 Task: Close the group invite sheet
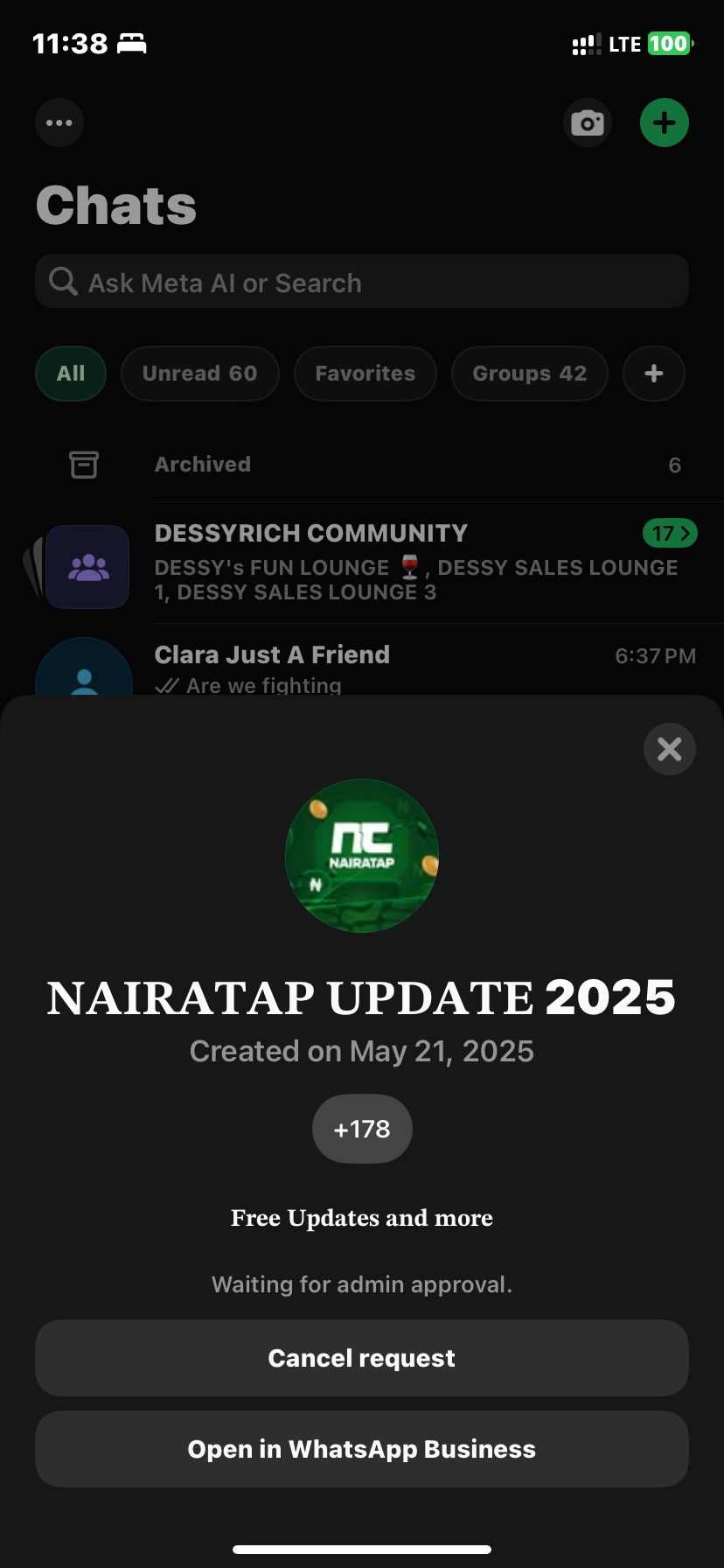(x=669, y=749)
